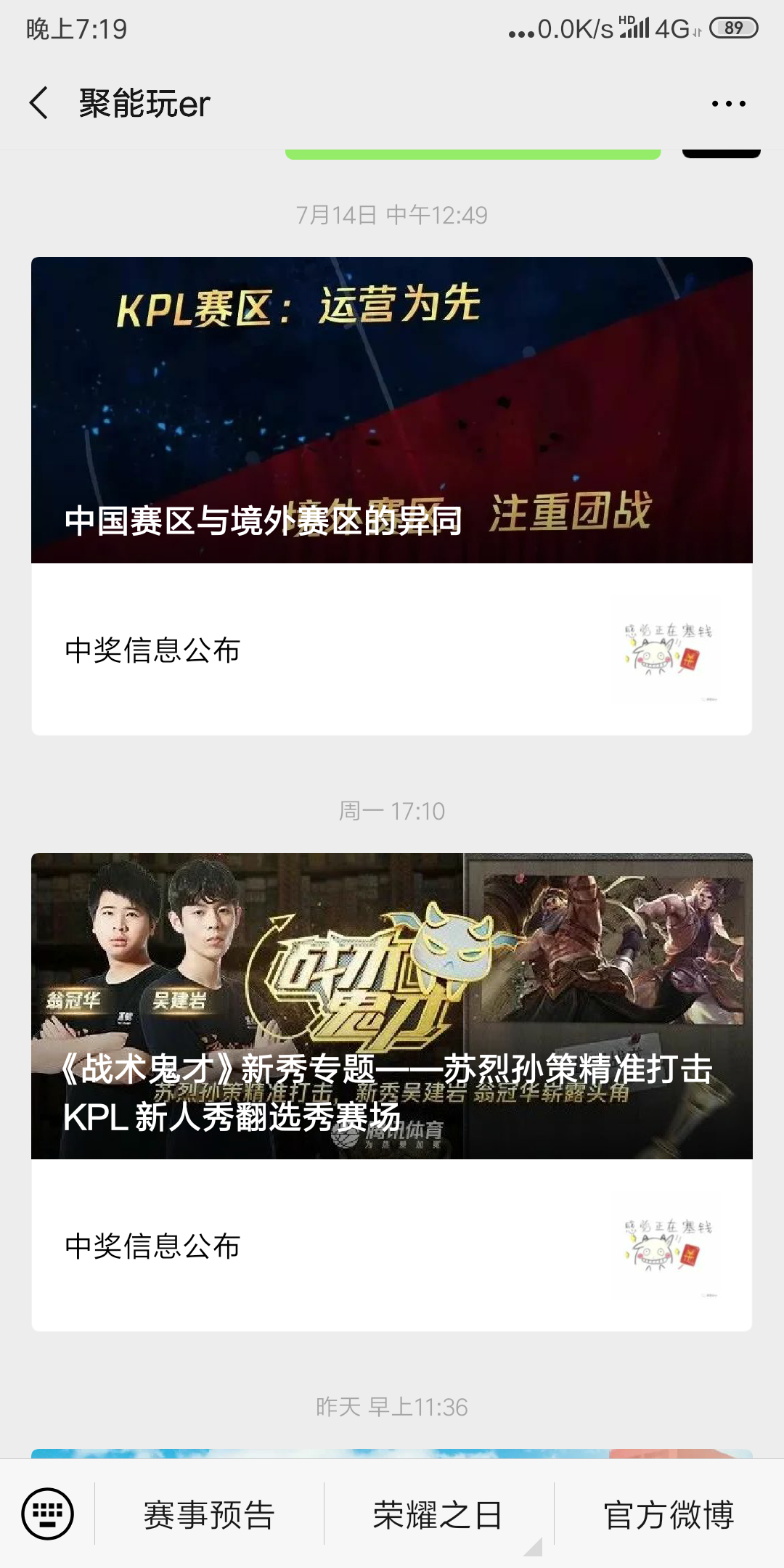Open the 赛事预告 menu
Viewport: 784px width, 1568px height.
click(209, 1515)
